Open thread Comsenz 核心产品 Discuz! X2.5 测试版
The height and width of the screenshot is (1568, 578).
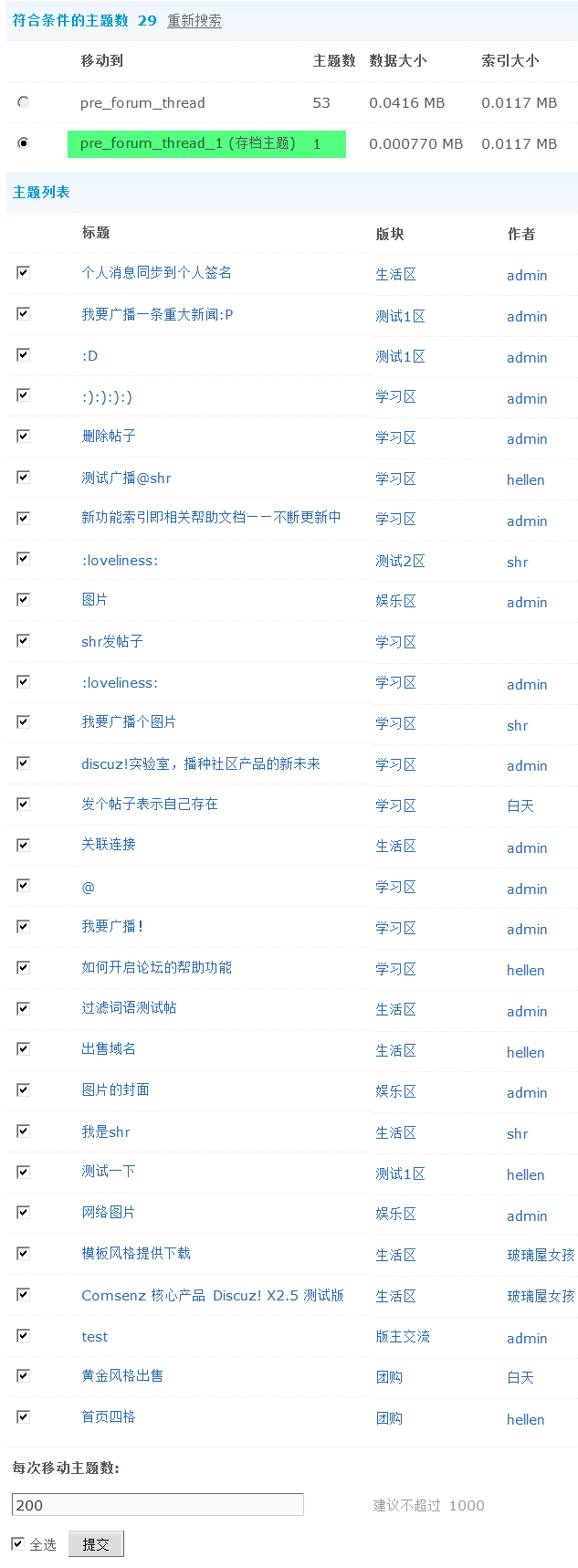213,1295
